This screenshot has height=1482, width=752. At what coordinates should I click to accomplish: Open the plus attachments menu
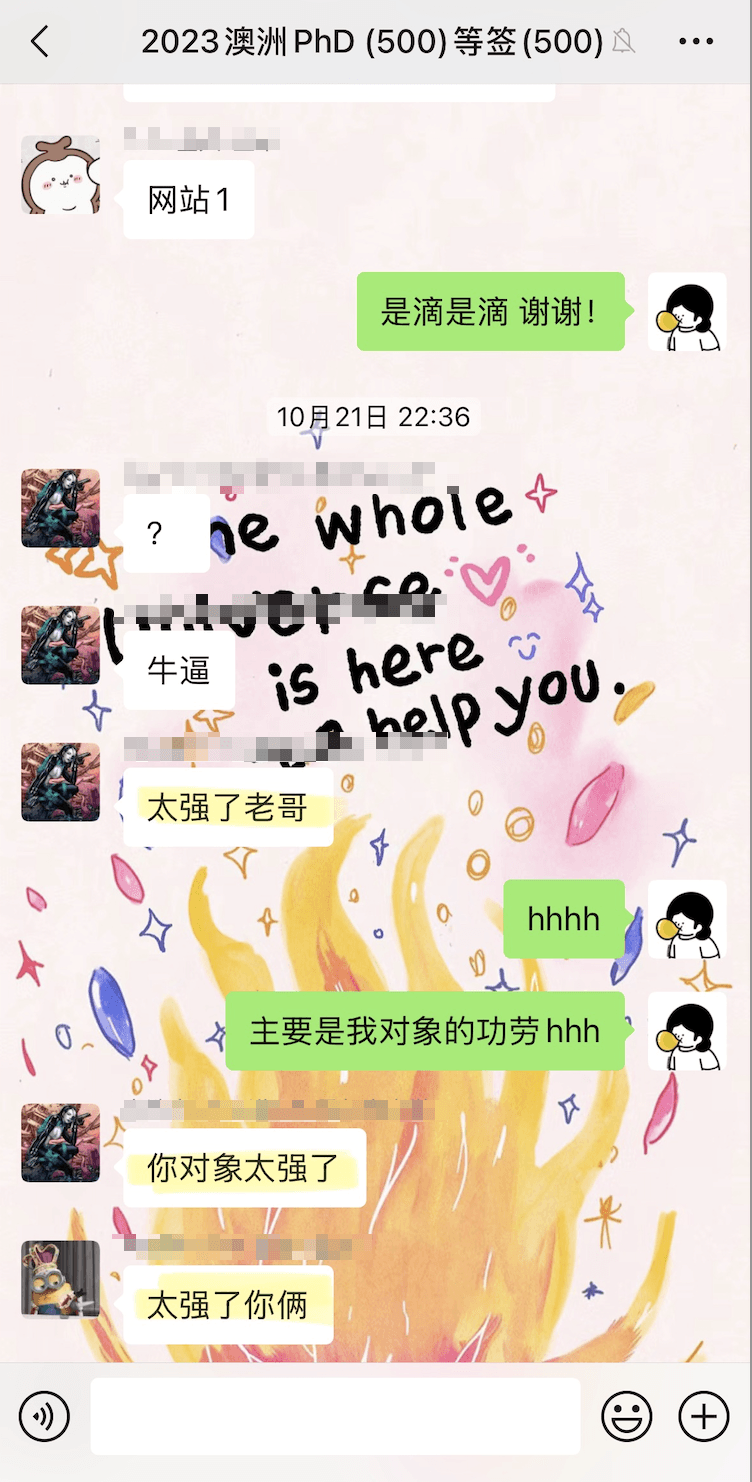point(704,1416)
